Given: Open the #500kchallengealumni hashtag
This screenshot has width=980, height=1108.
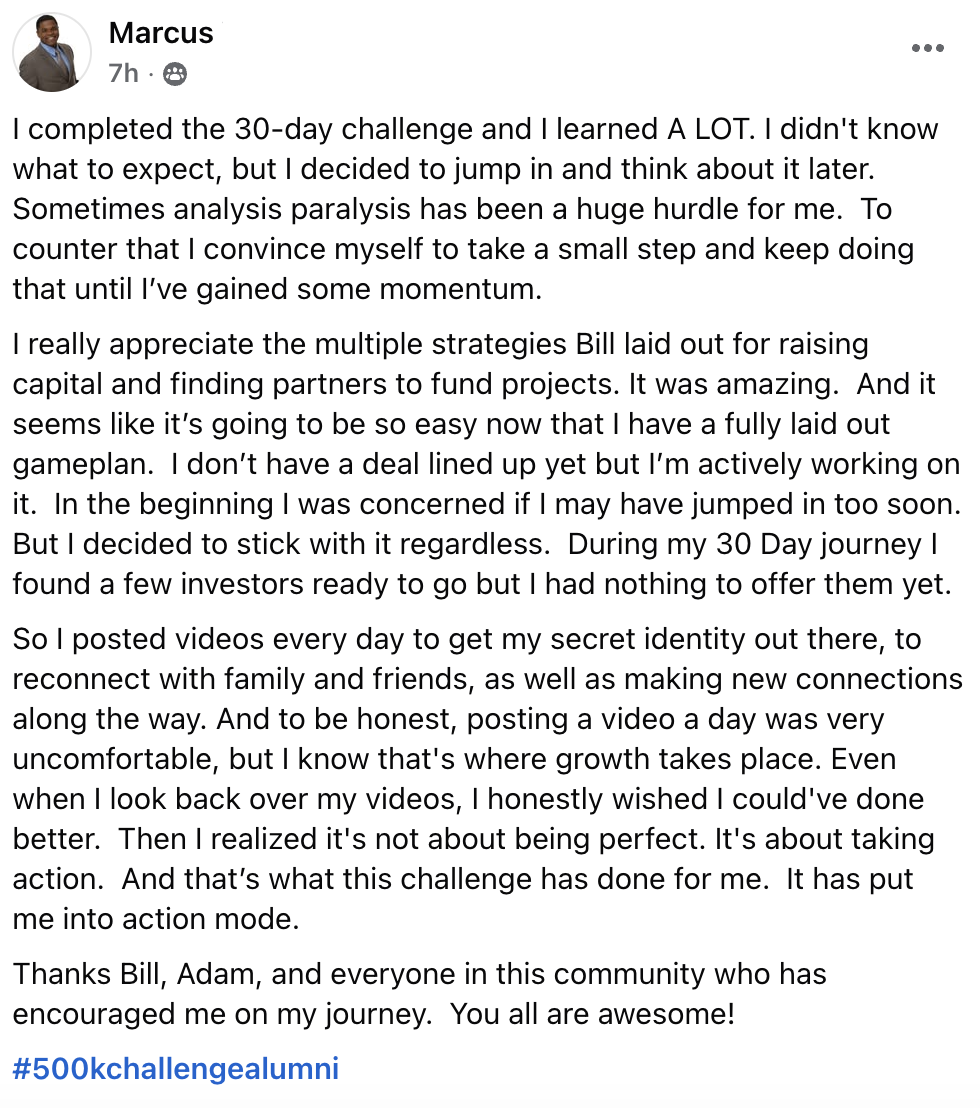Looking at the screenshot, I should (x=176, y=1069).
